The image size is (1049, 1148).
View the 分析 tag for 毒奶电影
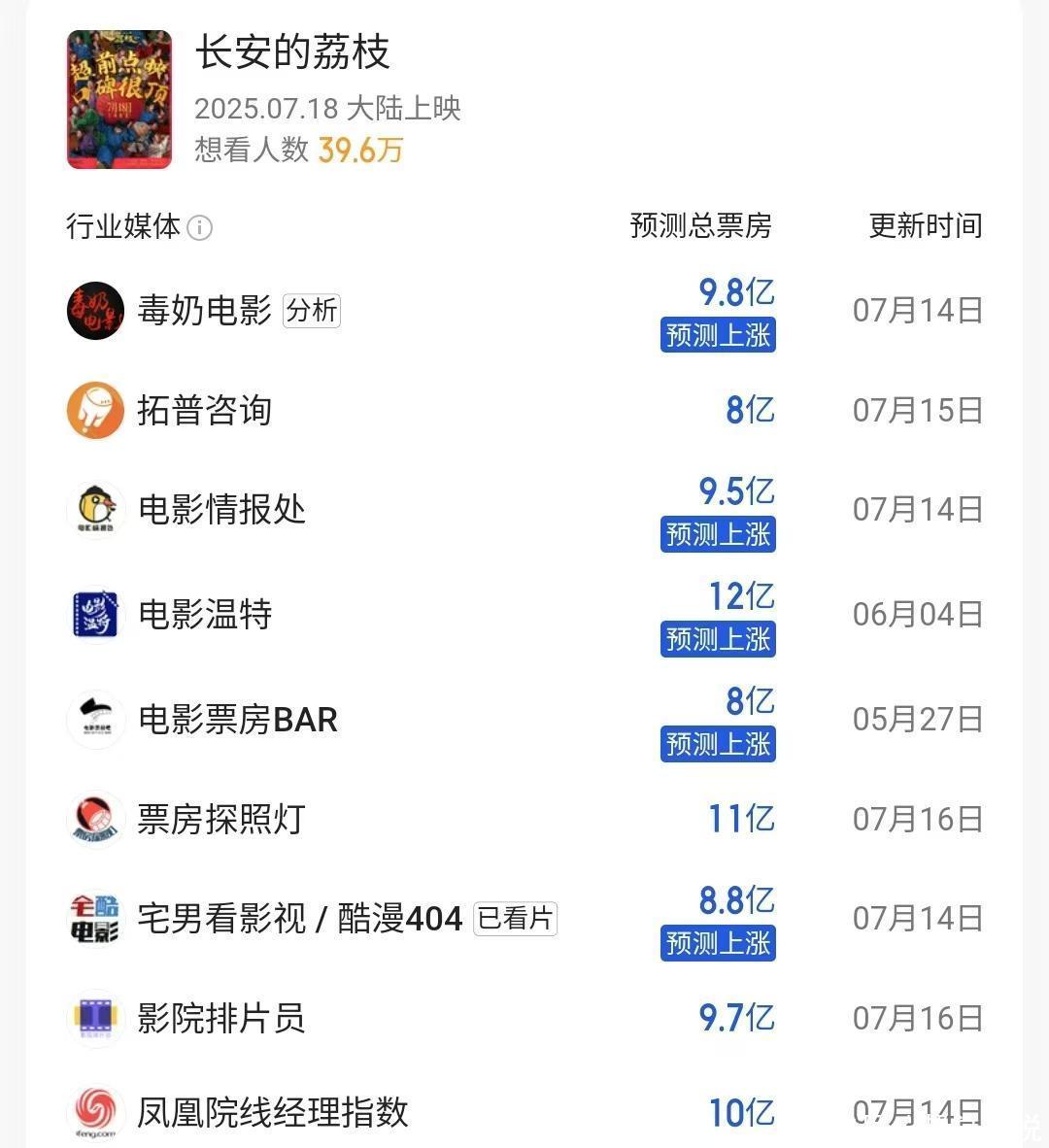tap(312, 311)
